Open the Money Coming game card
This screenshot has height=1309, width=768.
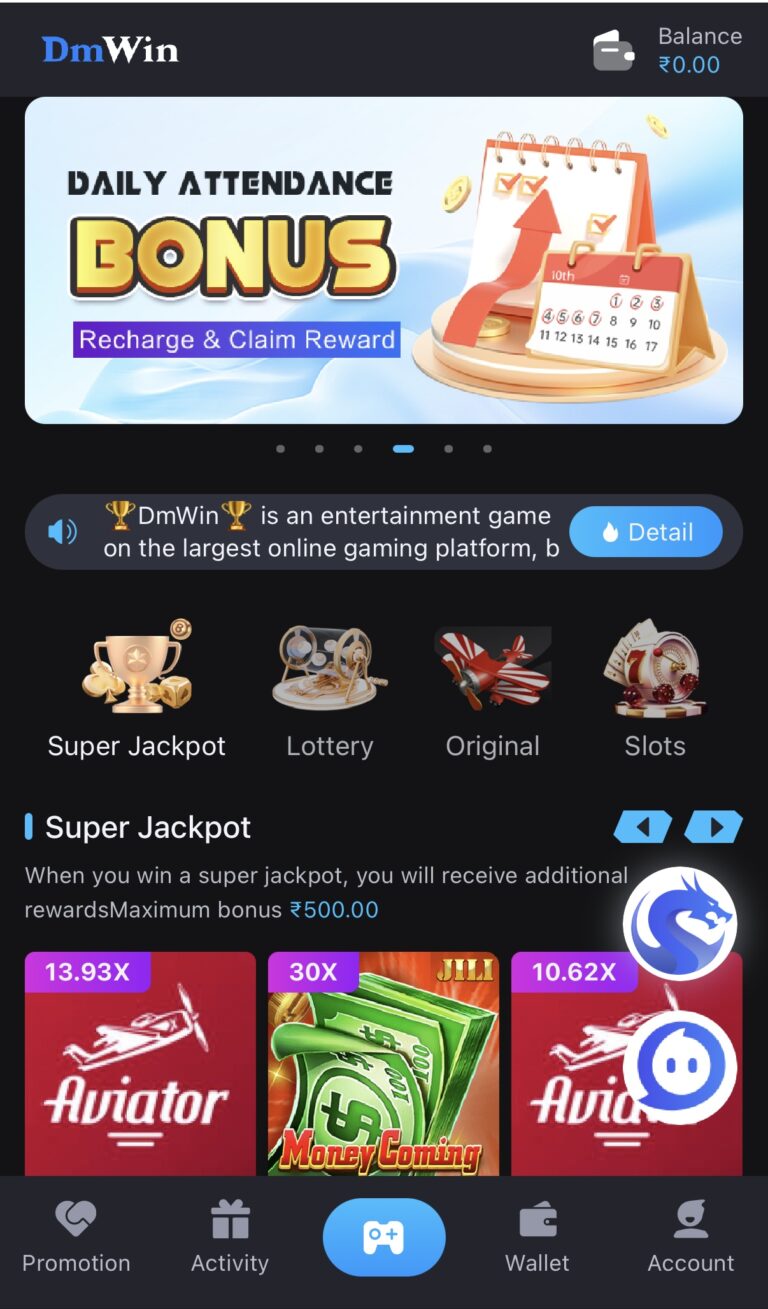tap(383, 1065)
